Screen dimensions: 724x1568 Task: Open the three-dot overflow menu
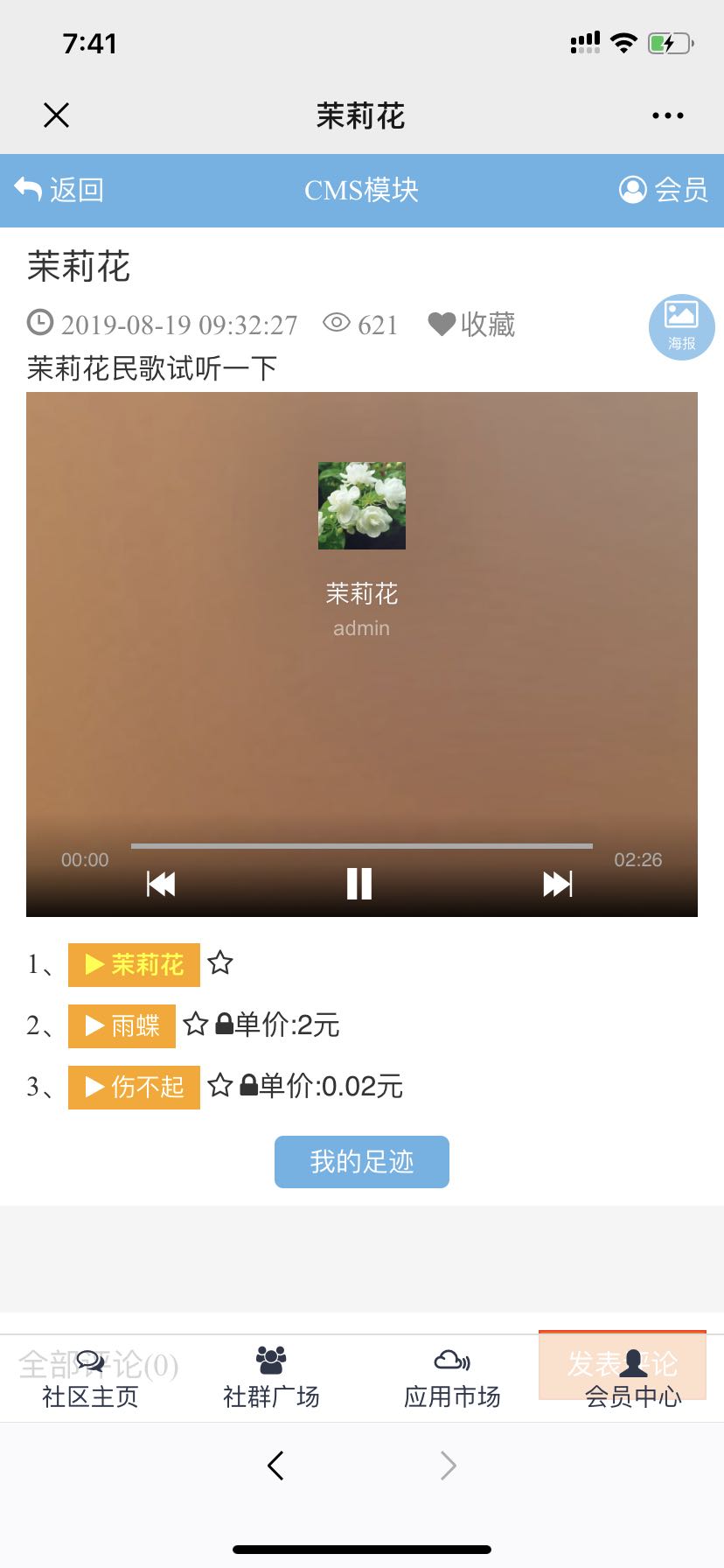click(x=667, y=115)
